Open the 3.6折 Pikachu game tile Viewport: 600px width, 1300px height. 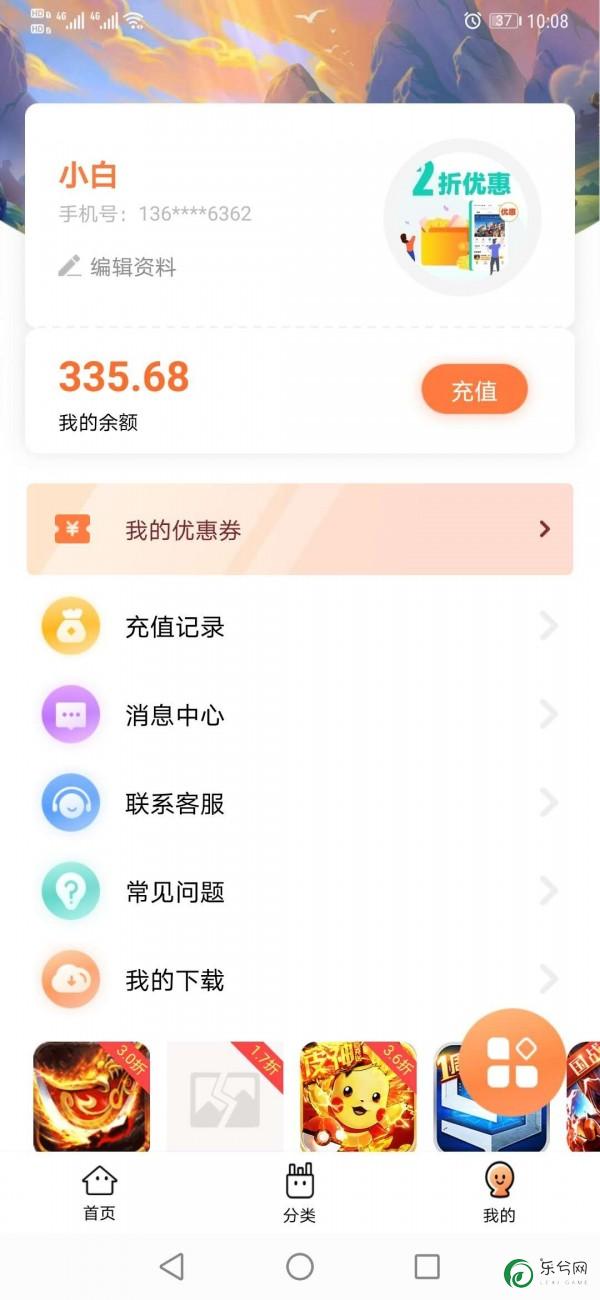coord(358,1097)
